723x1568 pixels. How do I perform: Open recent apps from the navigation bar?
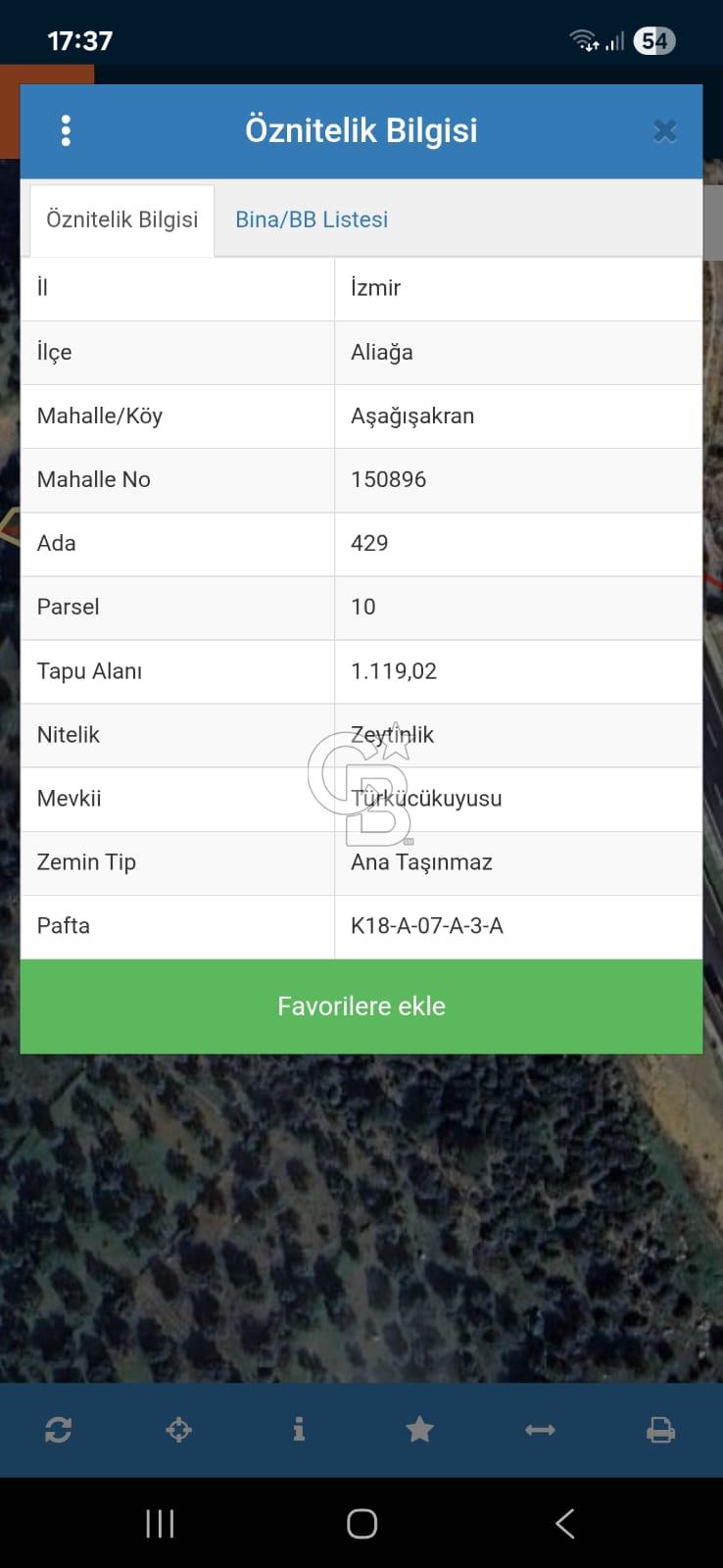pyautogui.click(x=159, y=1523)
